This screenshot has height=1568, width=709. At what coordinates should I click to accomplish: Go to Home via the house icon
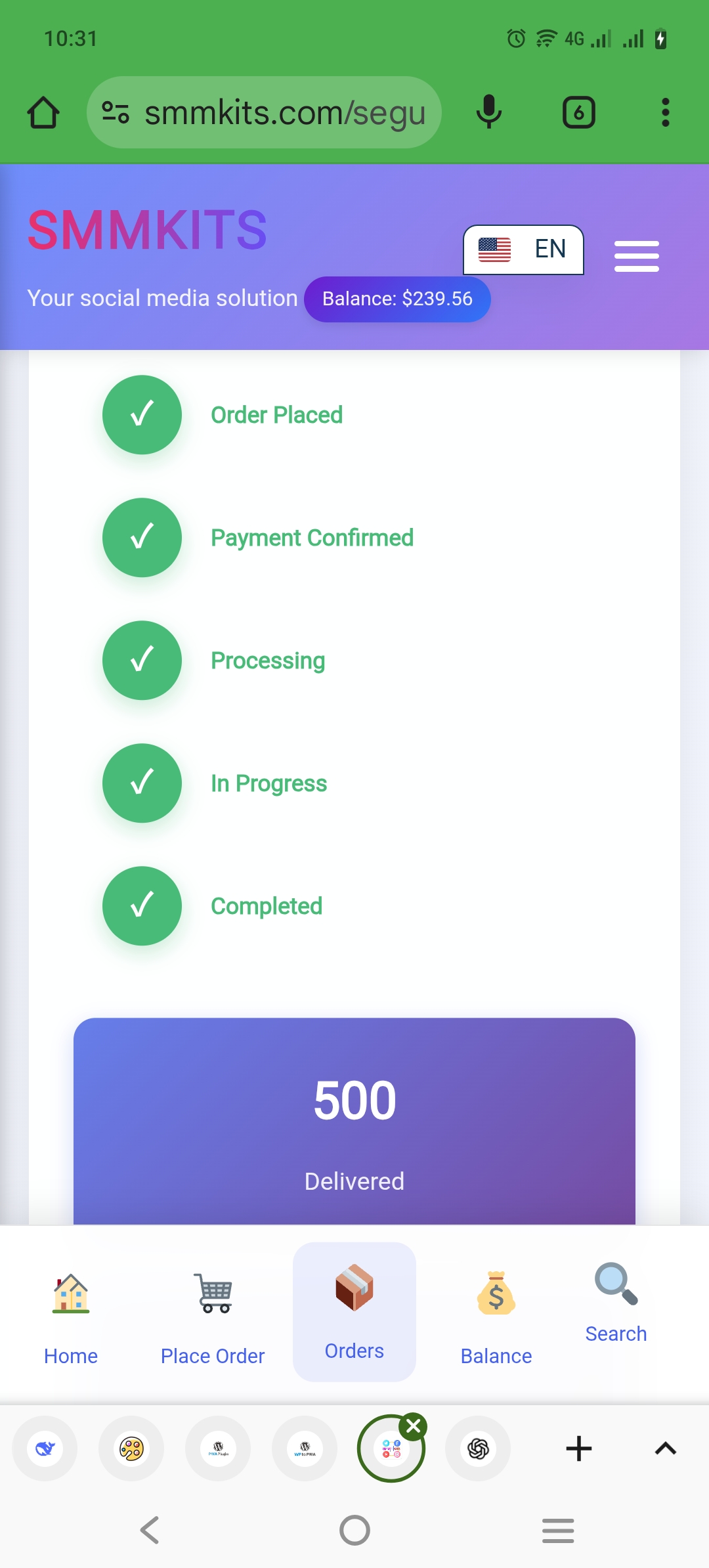coord(70,1294)
